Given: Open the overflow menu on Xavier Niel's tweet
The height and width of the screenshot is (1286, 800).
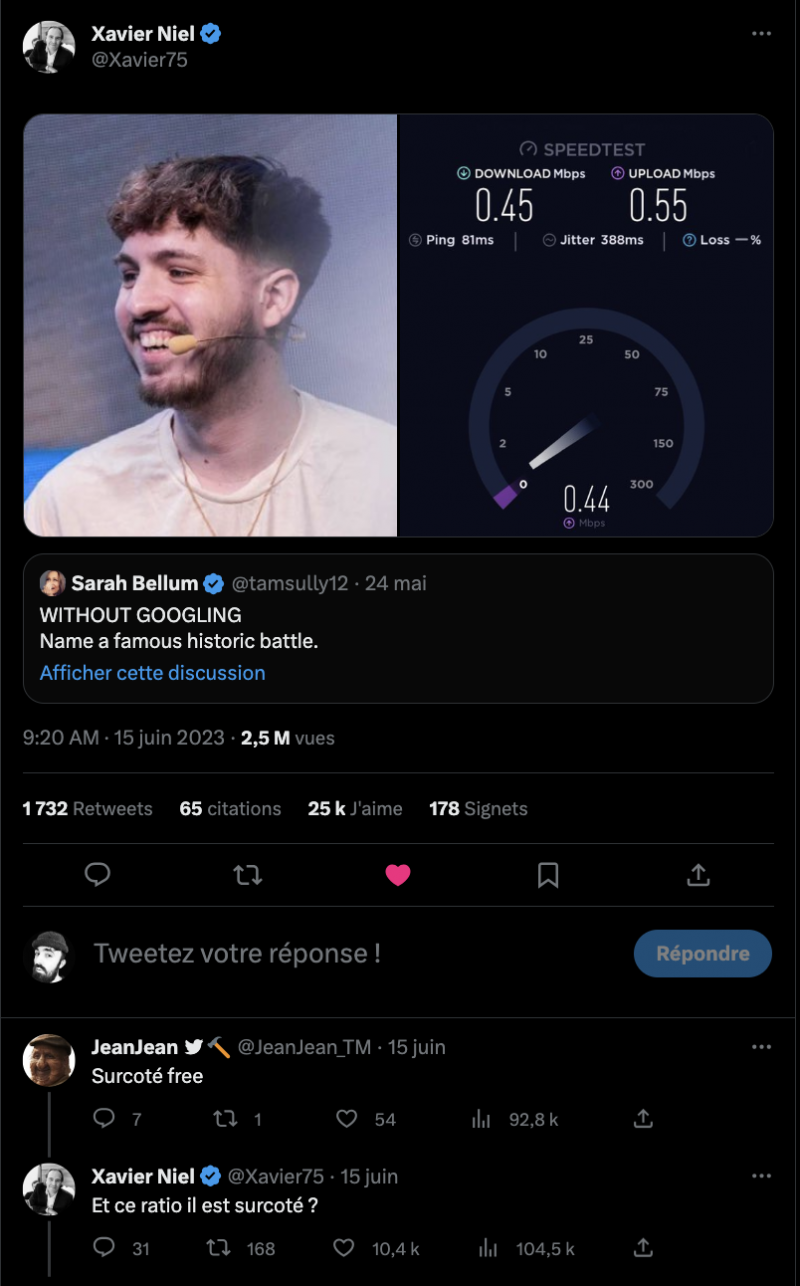Looking at the screenshot, I should [x=761, y=34].
